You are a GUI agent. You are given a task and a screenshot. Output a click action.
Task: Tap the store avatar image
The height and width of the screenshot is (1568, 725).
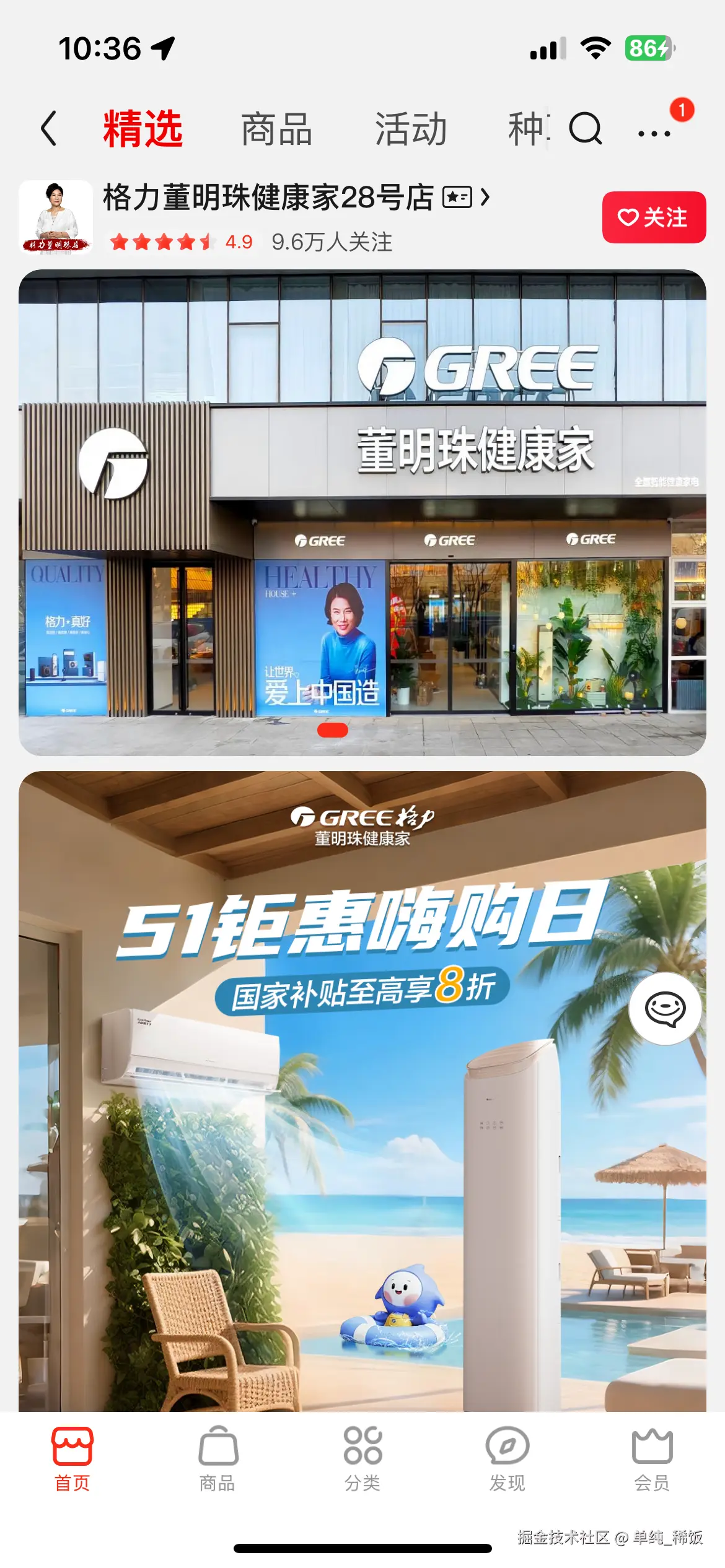point(56,217)
